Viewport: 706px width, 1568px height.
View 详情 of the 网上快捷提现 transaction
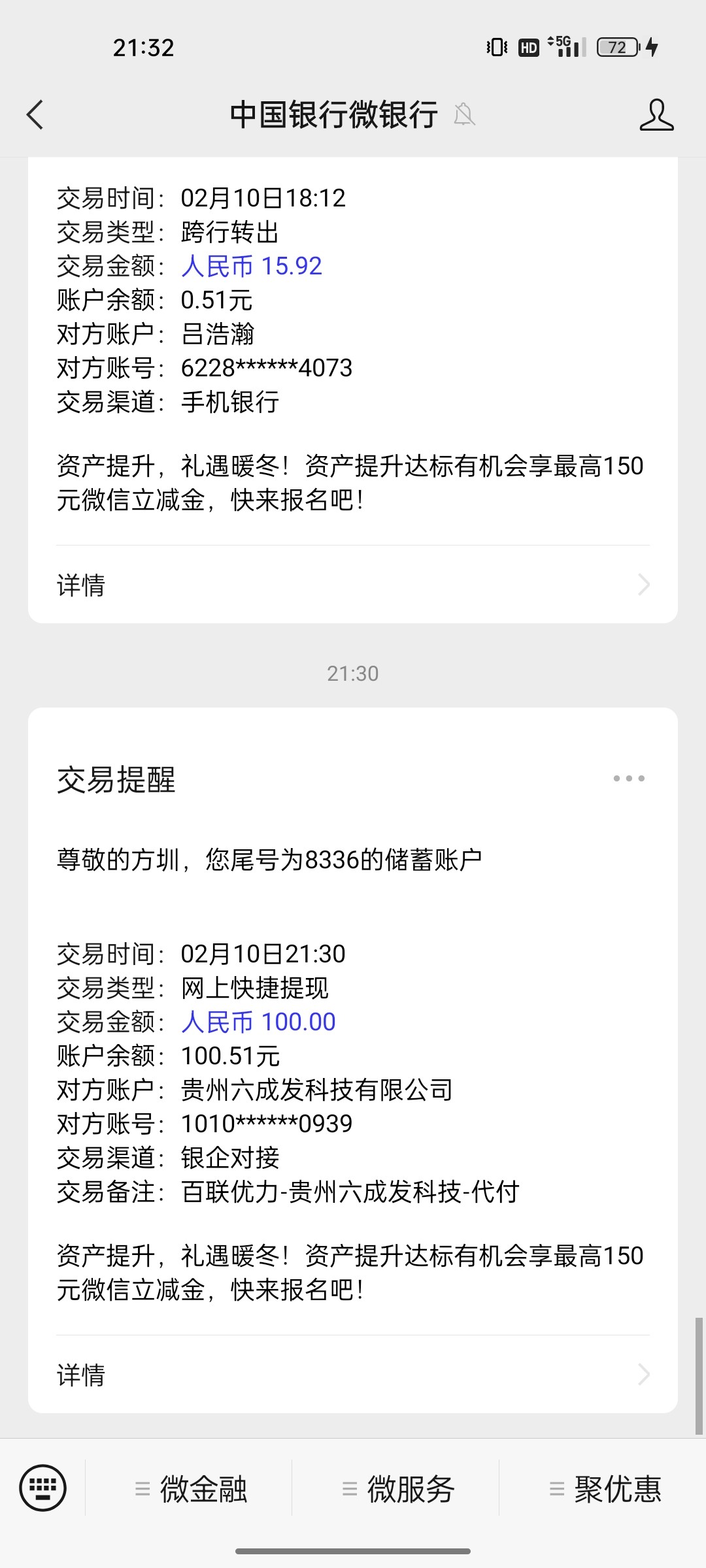point(353,1375)
